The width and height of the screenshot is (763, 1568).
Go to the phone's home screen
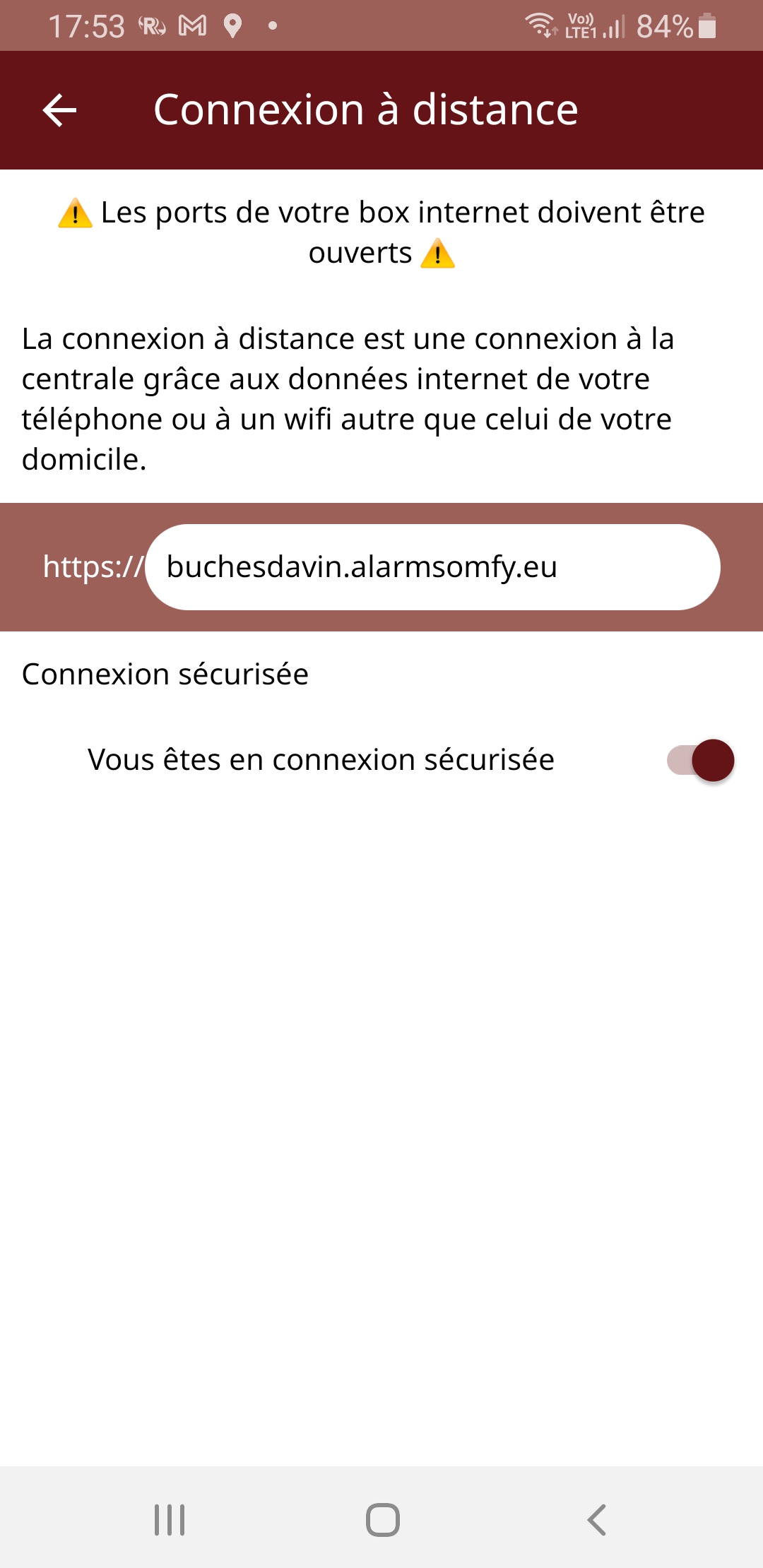(382, 1520)
